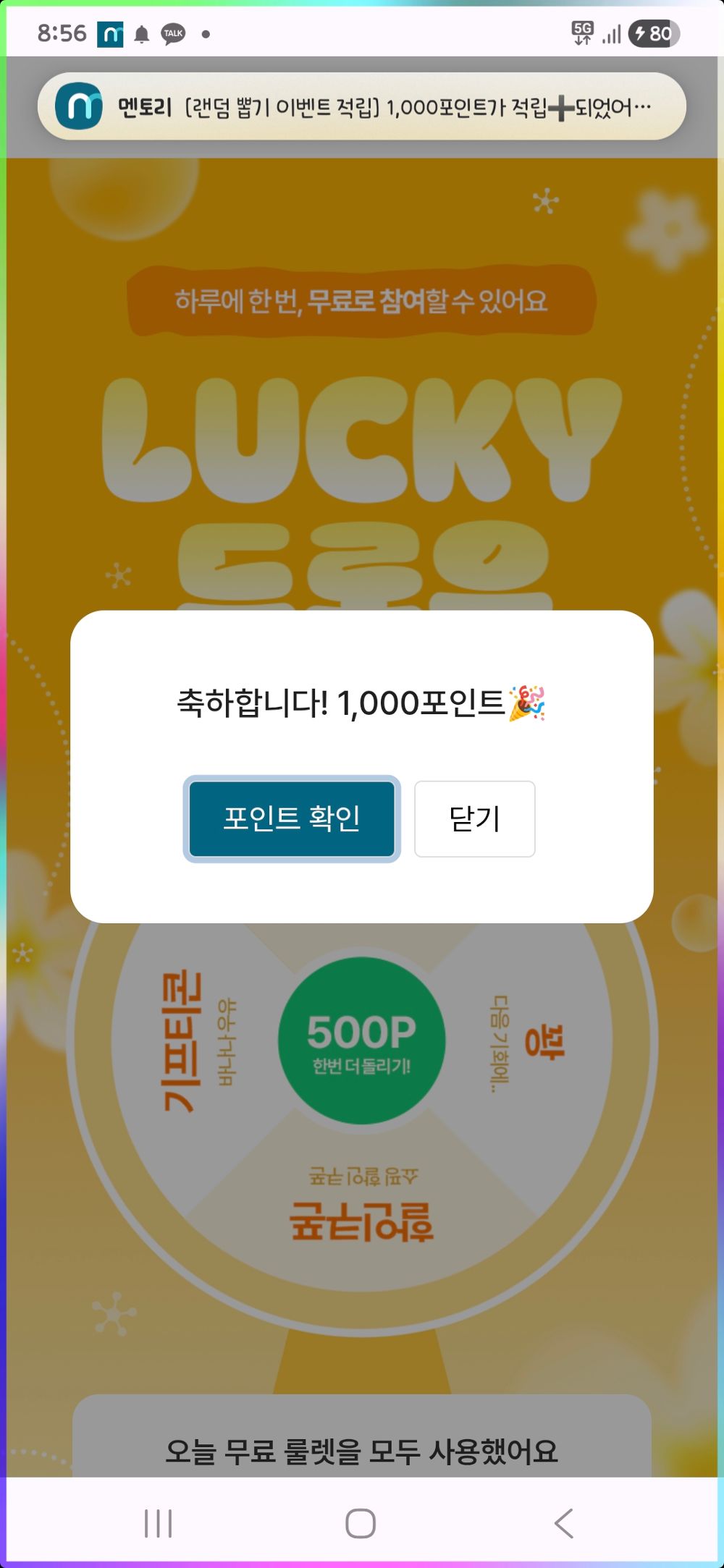Tap the signal strength bars icon
Screen dimensions: 724x1568
click(613, 33)
